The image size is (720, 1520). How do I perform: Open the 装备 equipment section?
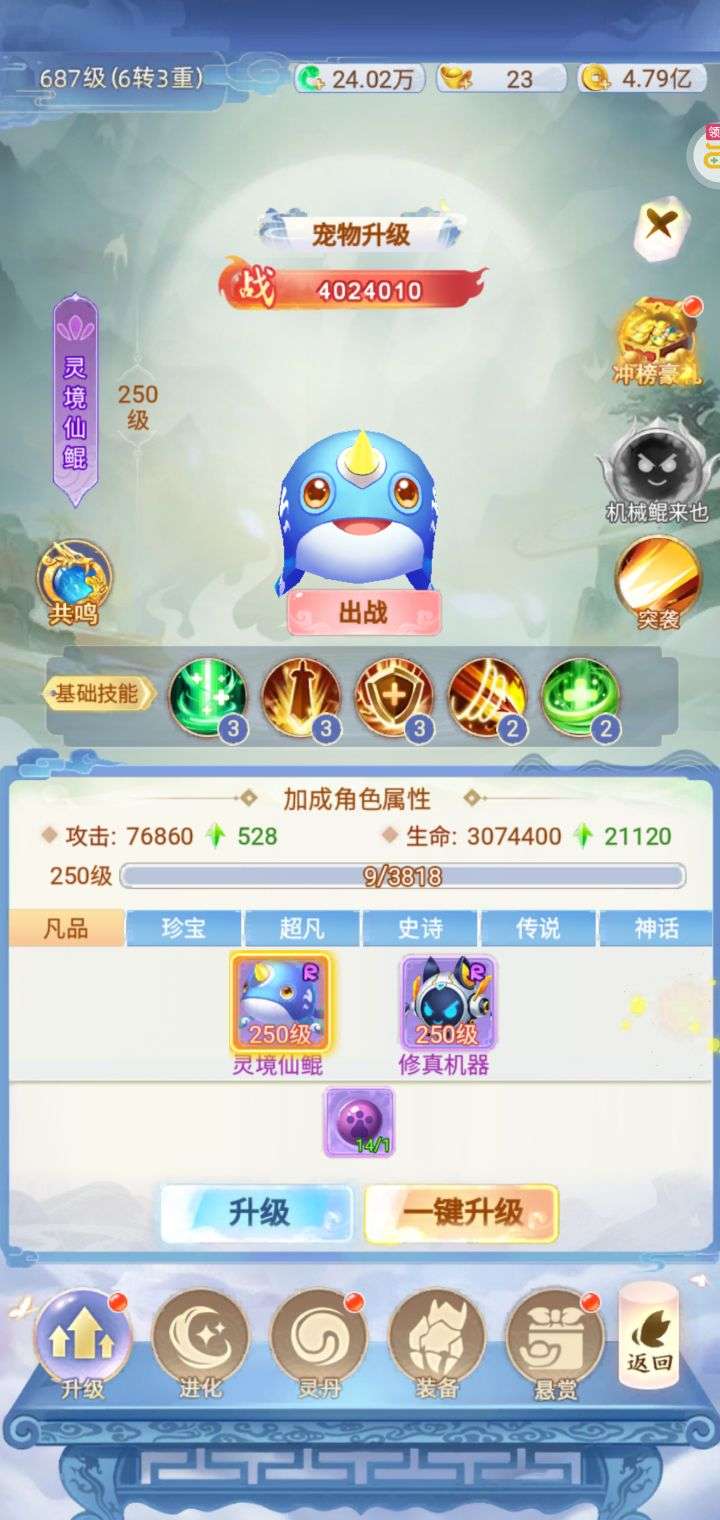pos(436,1343)
